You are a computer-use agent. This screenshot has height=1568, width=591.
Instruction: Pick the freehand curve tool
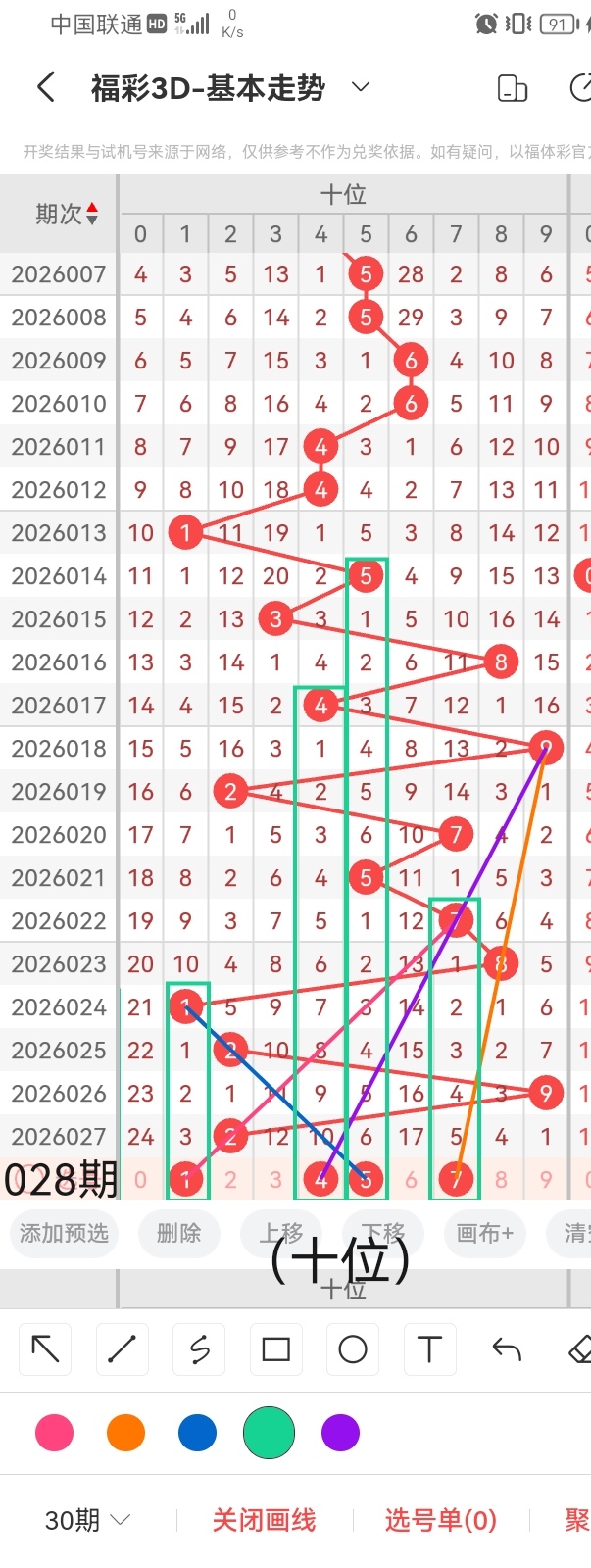point(199,1349)
